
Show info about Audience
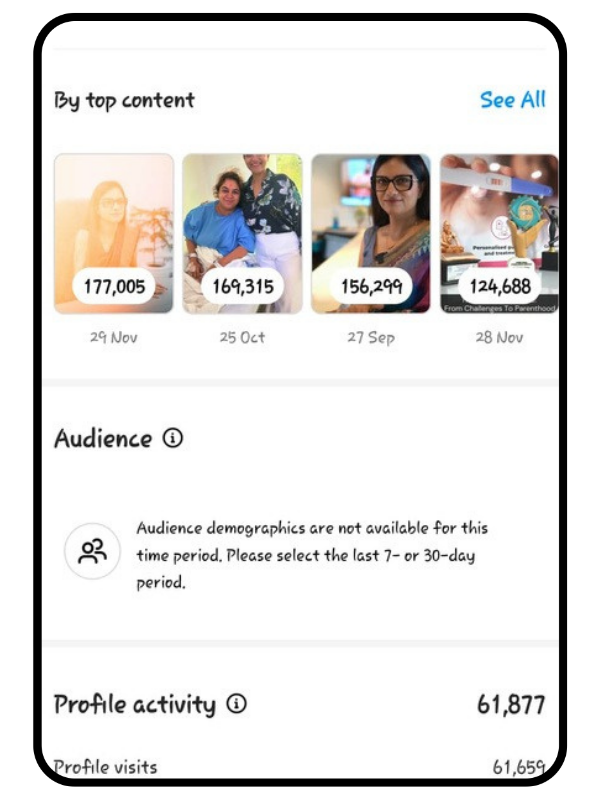click(x=173, y=439)
